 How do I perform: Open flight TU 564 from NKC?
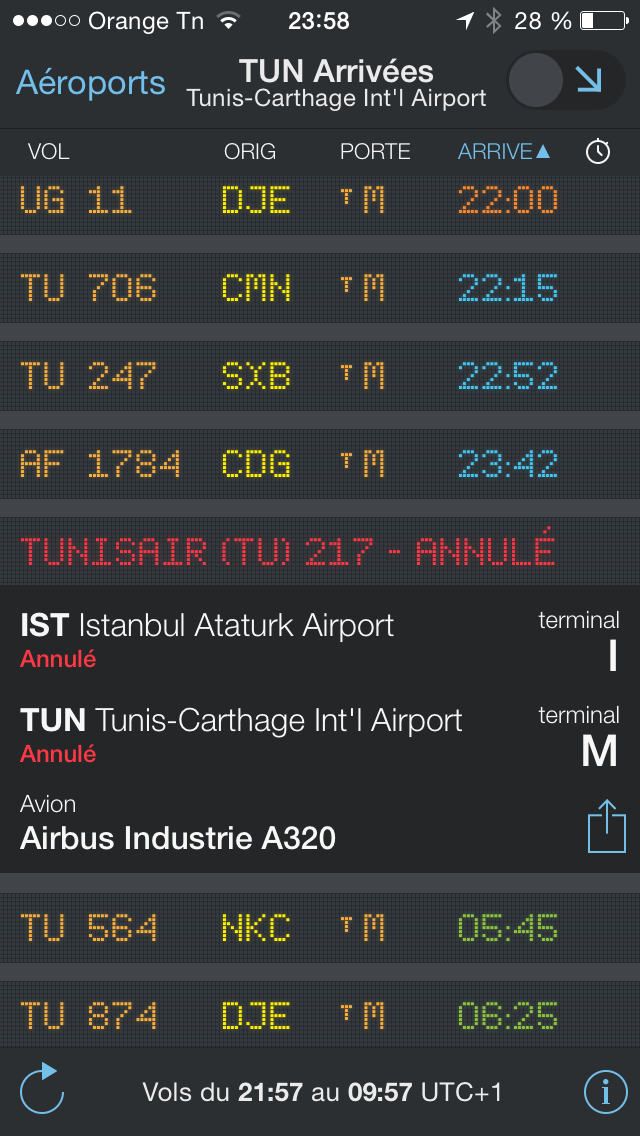pos(320,928)
